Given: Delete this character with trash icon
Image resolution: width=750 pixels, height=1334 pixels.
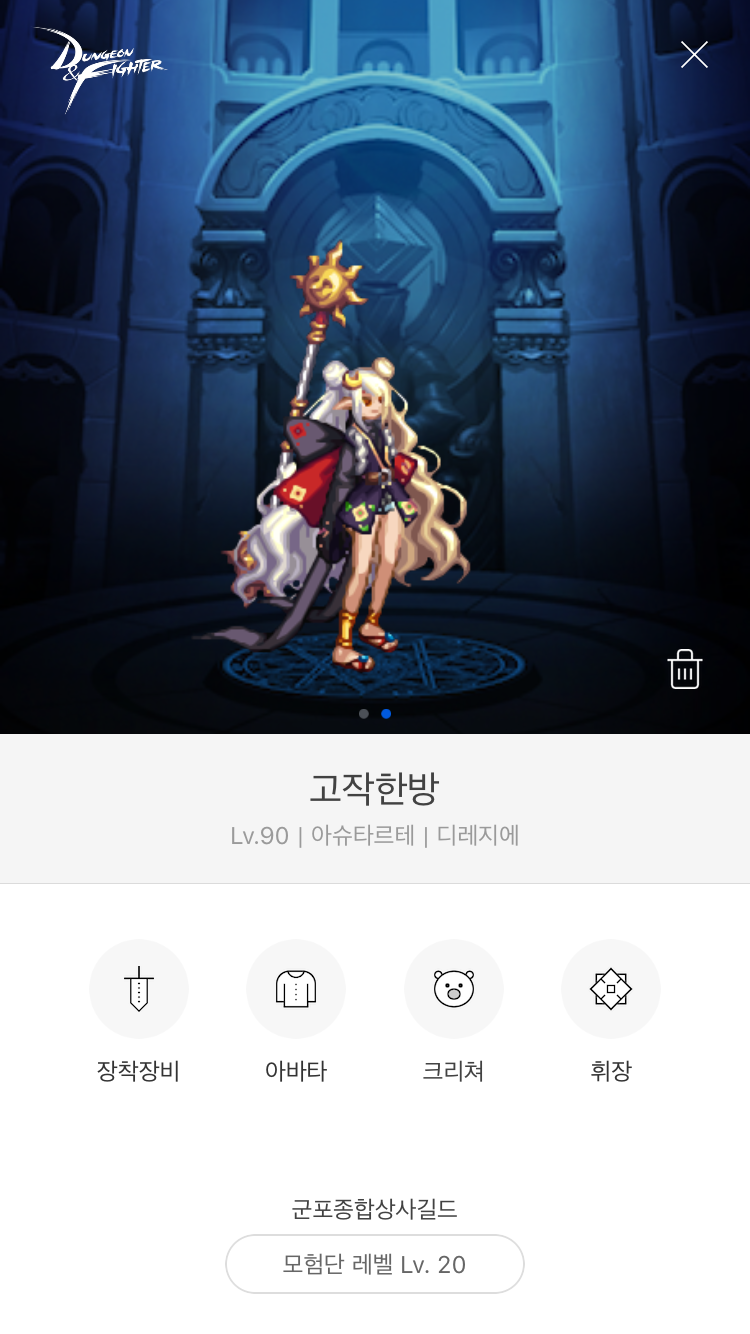Looking at the screenshot, I should [x=685, y=670].
